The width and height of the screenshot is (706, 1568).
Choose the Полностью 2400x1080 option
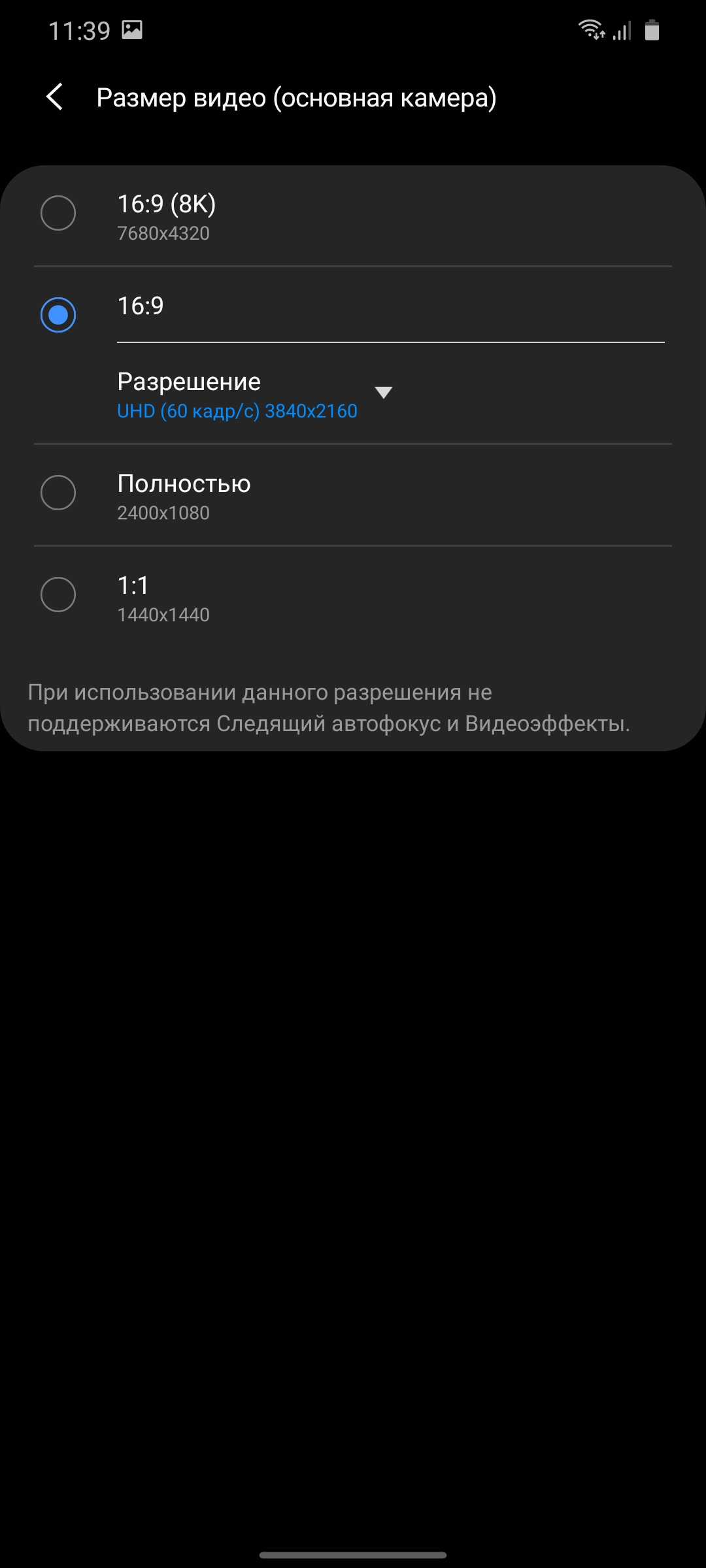353,495
